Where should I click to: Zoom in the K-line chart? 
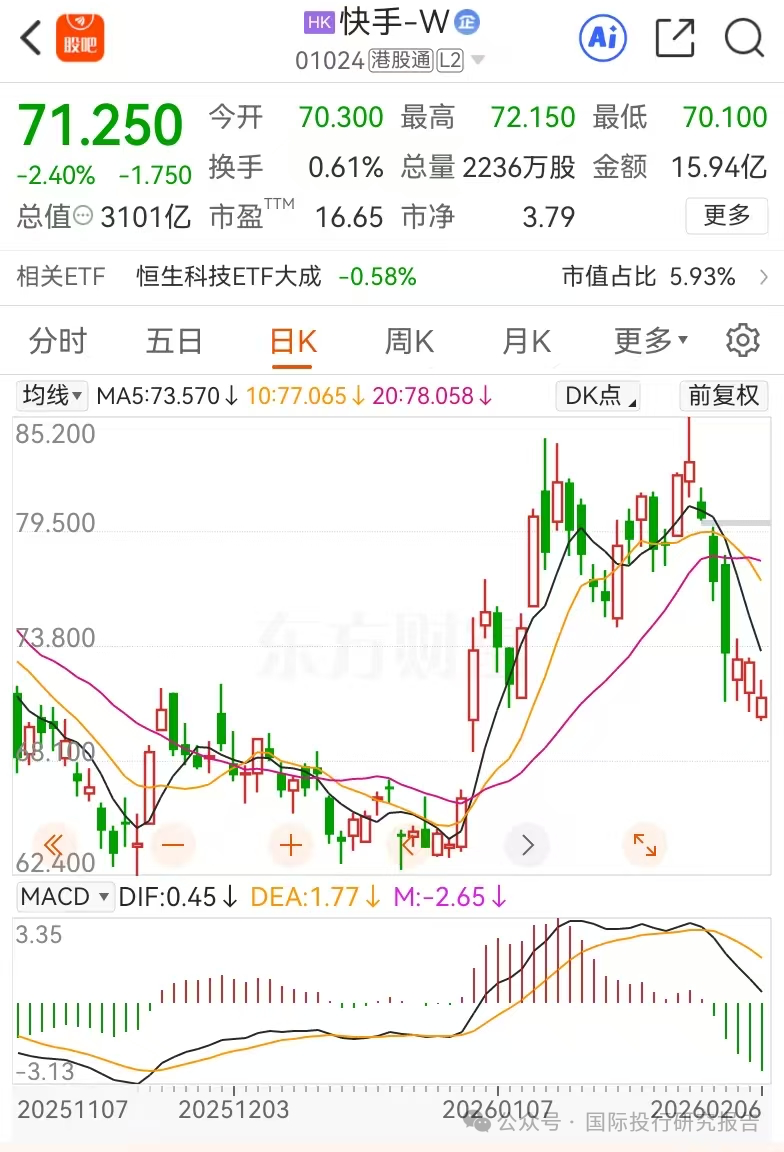click(291, 845)
